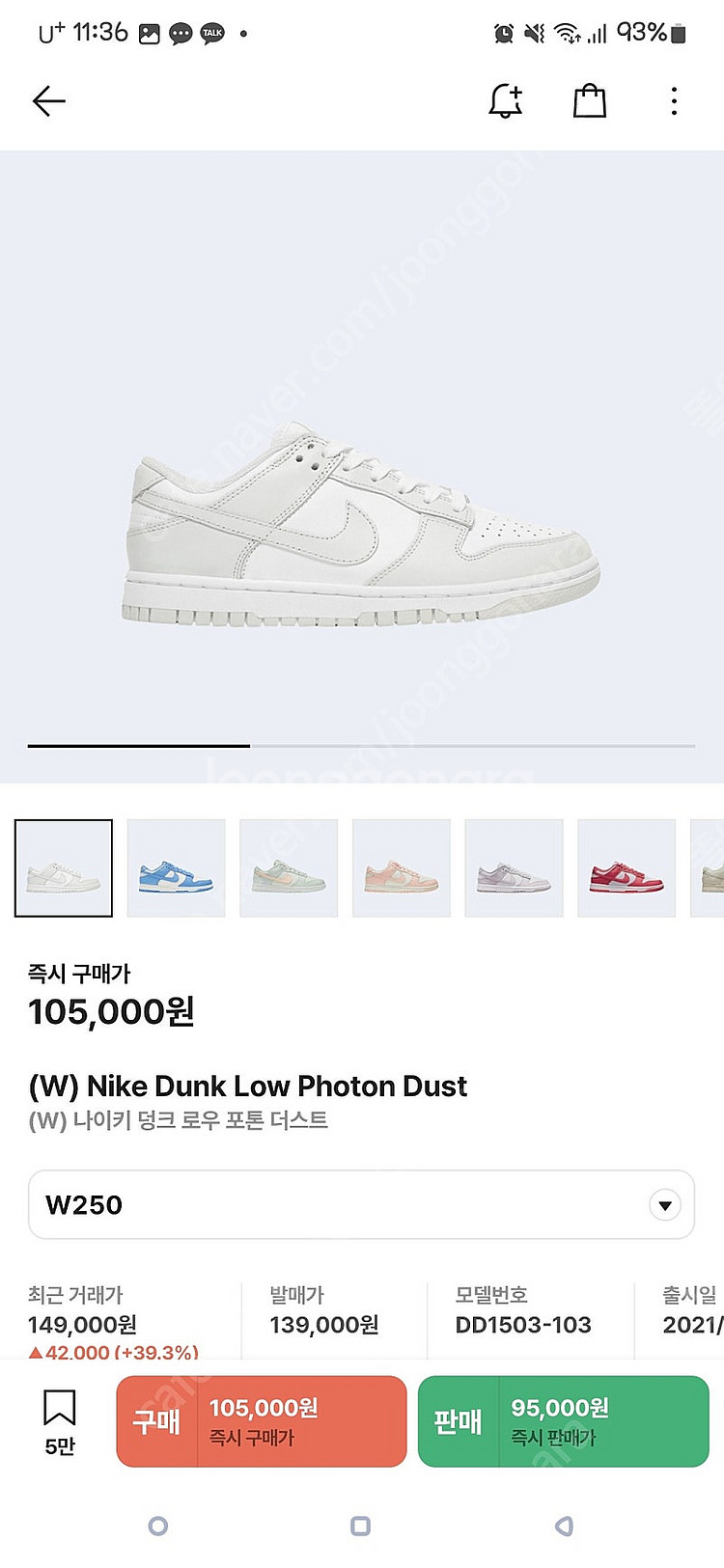Select the light purple Dunk thumbnail
The image size is (724, 1568).
514,867
